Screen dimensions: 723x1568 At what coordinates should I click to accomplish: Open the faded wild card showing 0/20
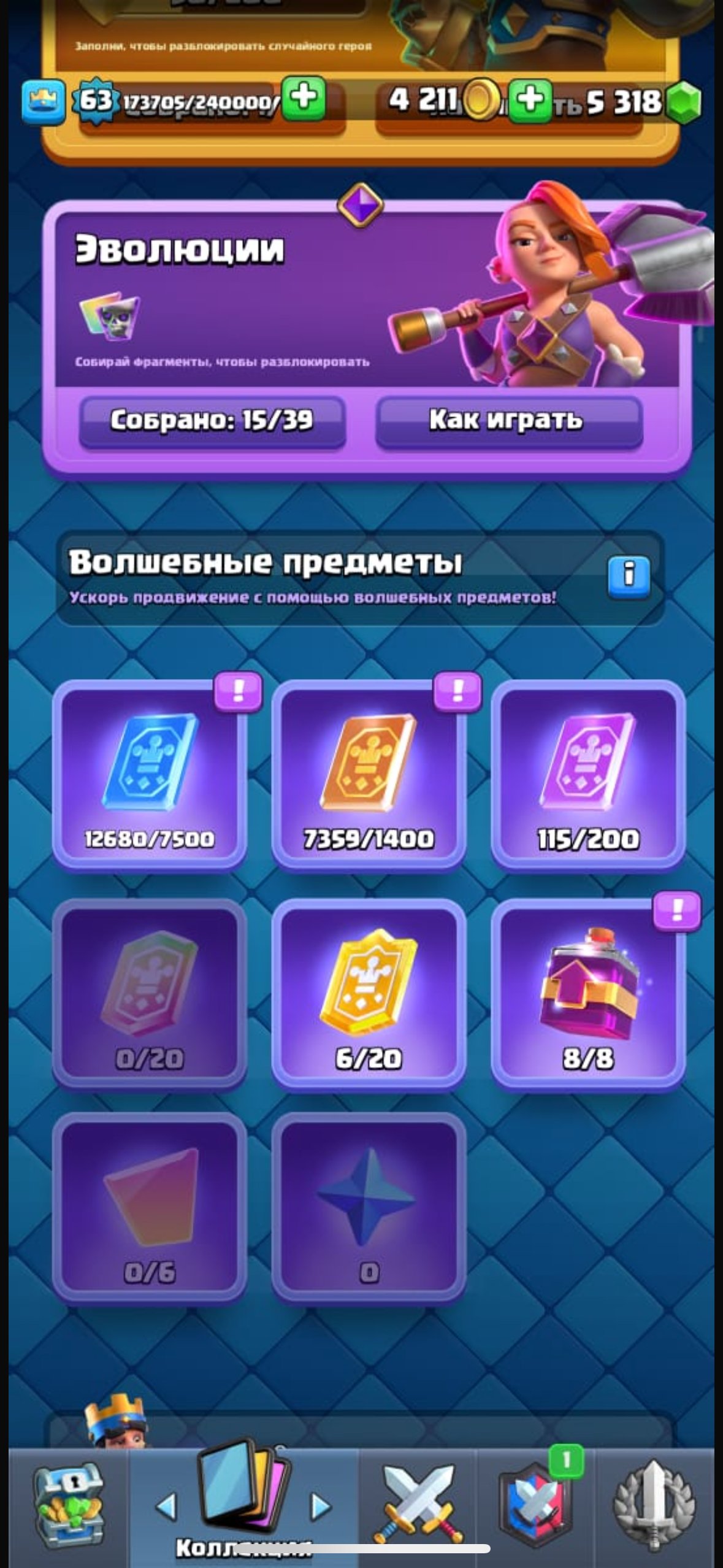tap(150, 993)
